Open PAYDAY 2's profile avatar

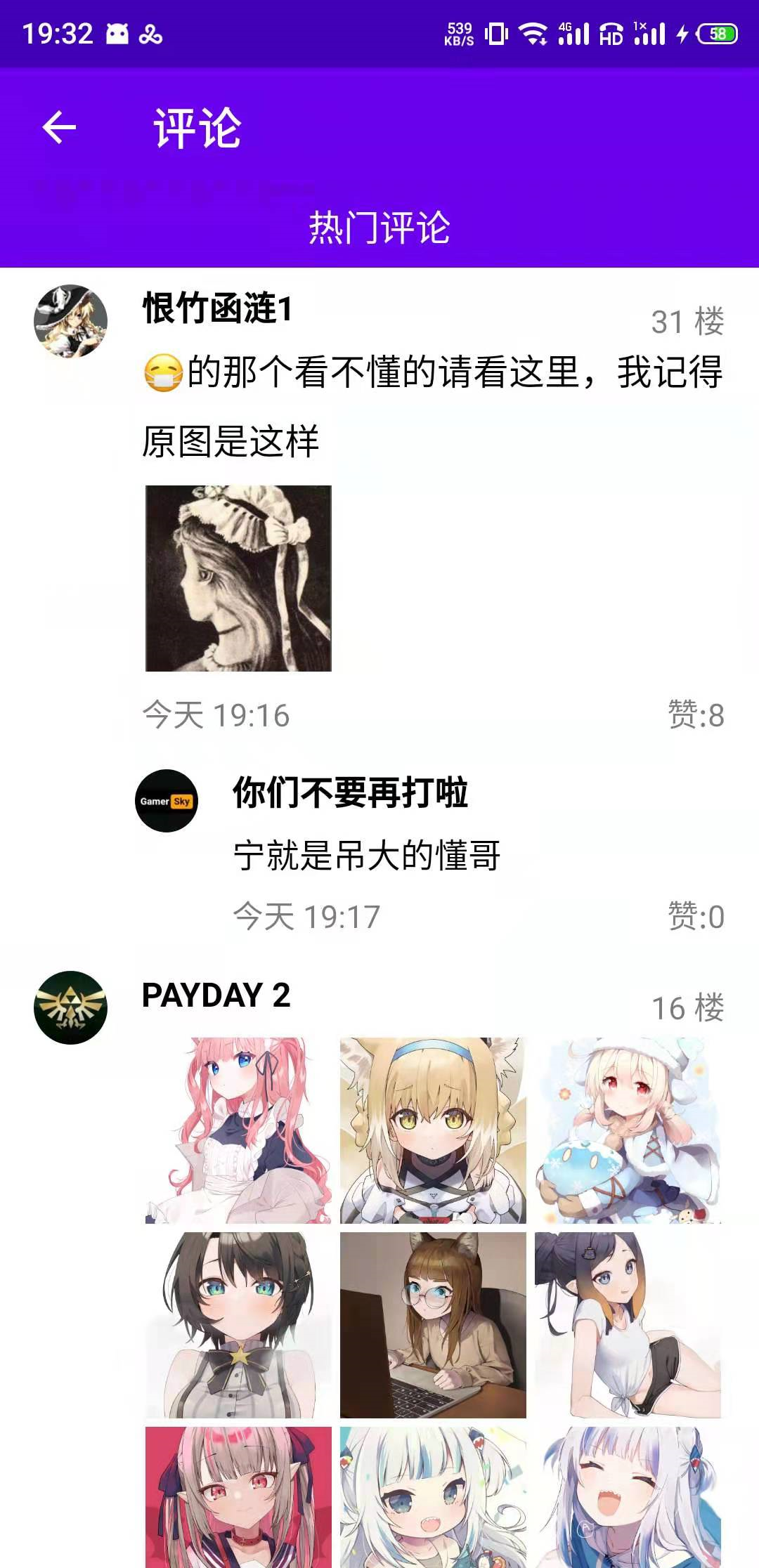(x=70, y=1007)
